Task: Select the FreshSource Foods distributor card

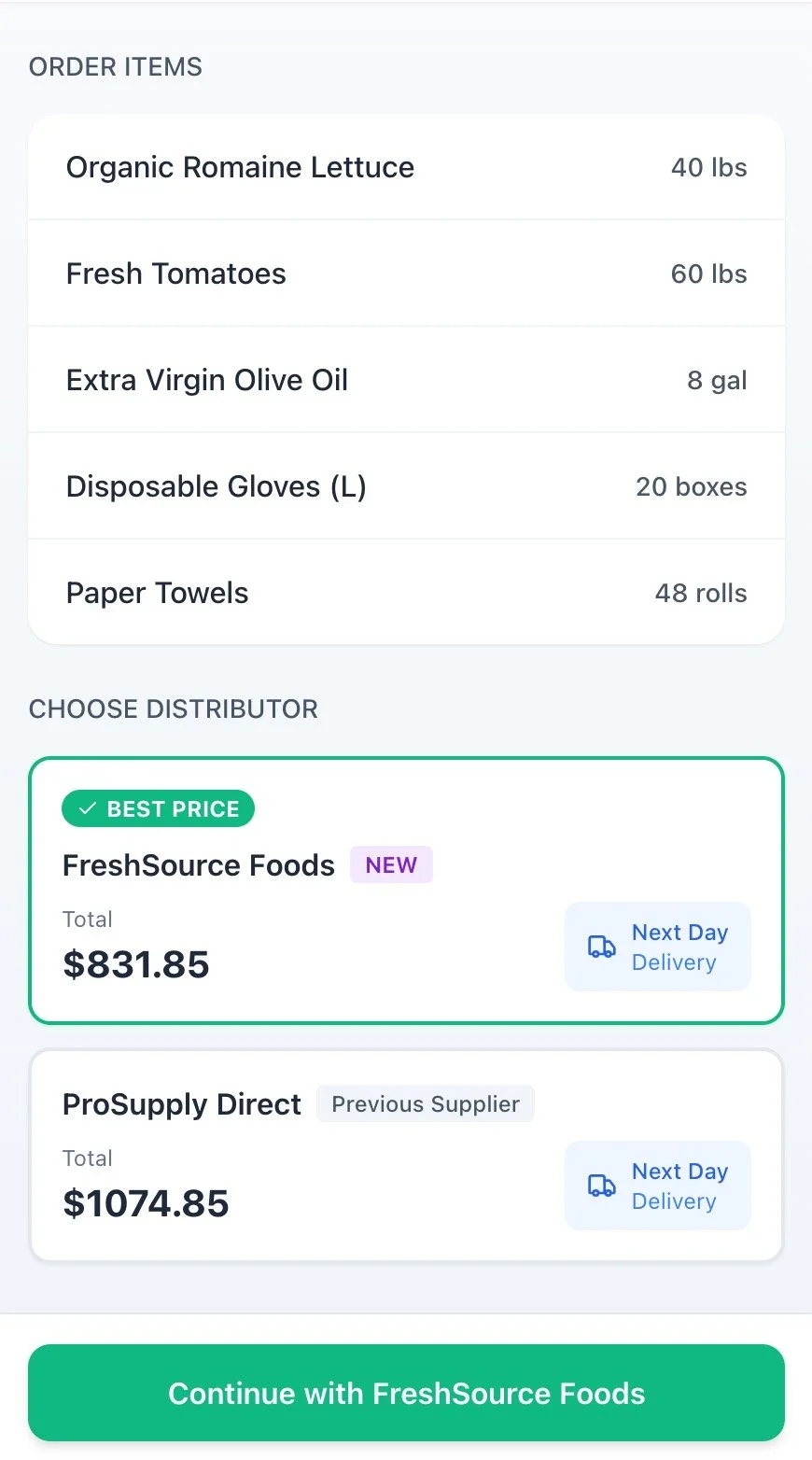Action: [x=406, y=891]
